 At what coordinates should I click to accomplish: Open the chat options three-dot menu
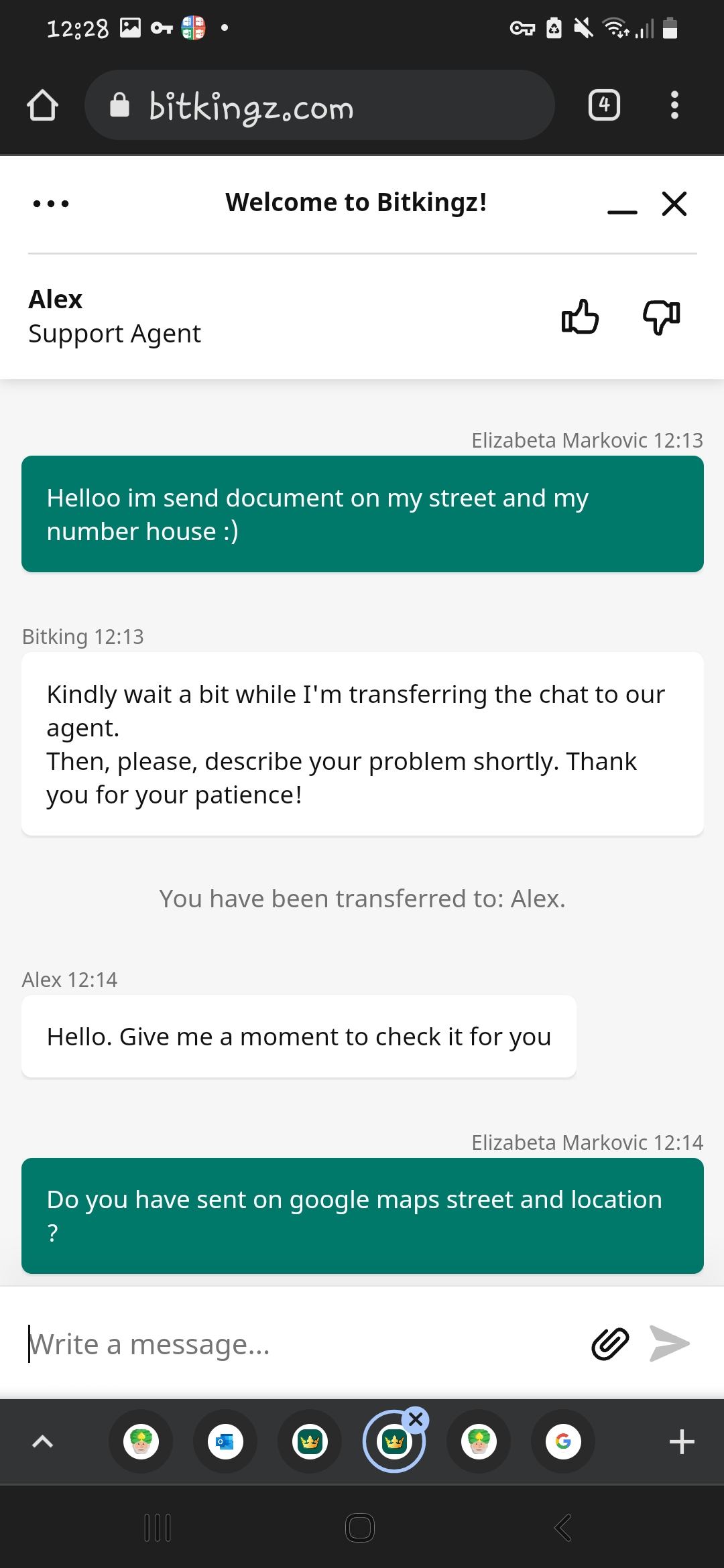pos(51,203)
